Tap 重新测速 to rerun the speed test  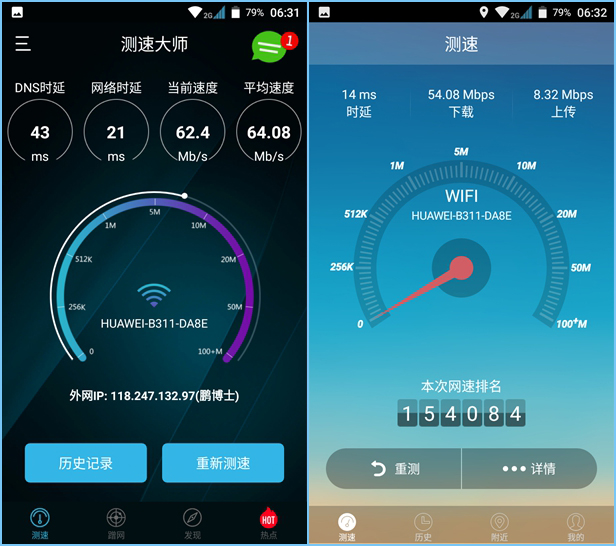tap(223, 463)
